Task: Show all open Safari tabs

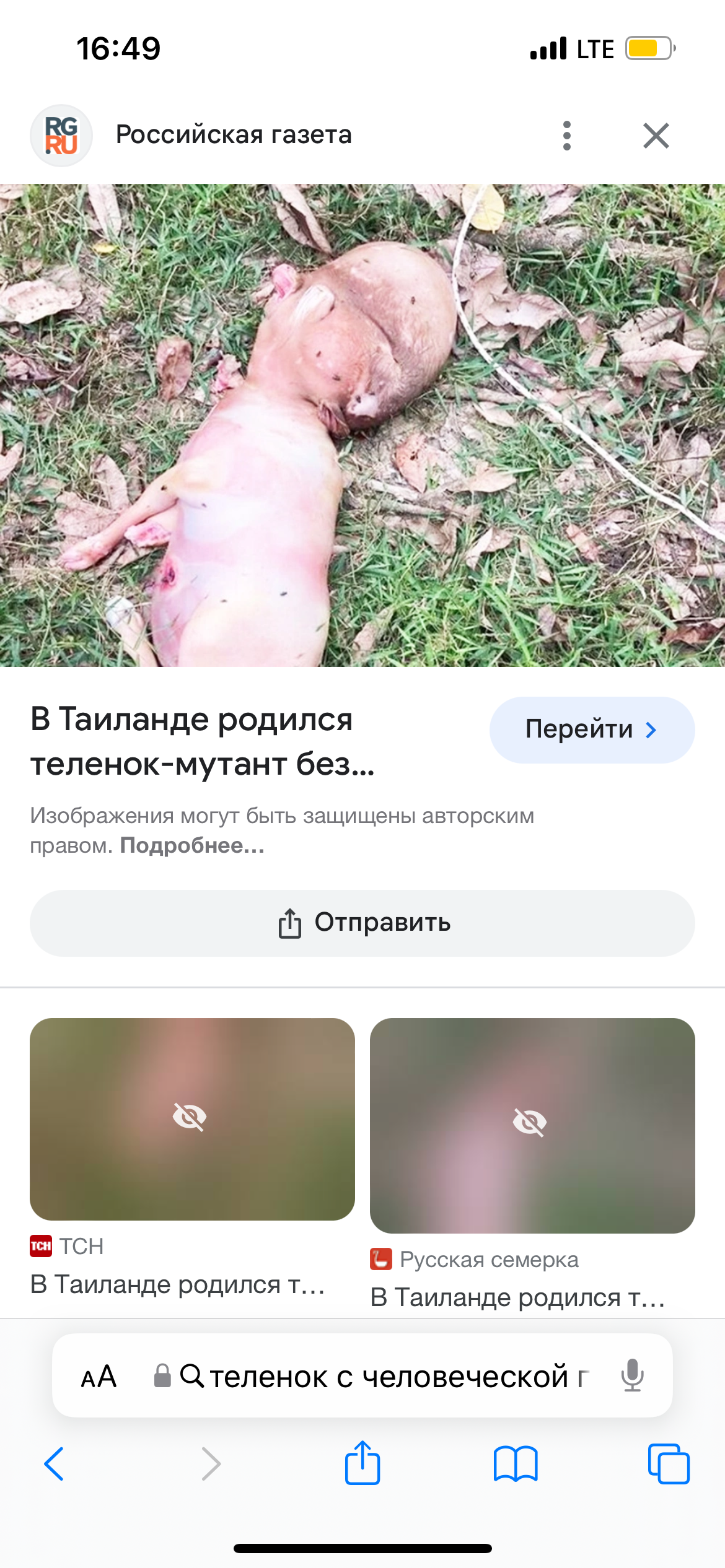Action: (x=668, y=1464)
